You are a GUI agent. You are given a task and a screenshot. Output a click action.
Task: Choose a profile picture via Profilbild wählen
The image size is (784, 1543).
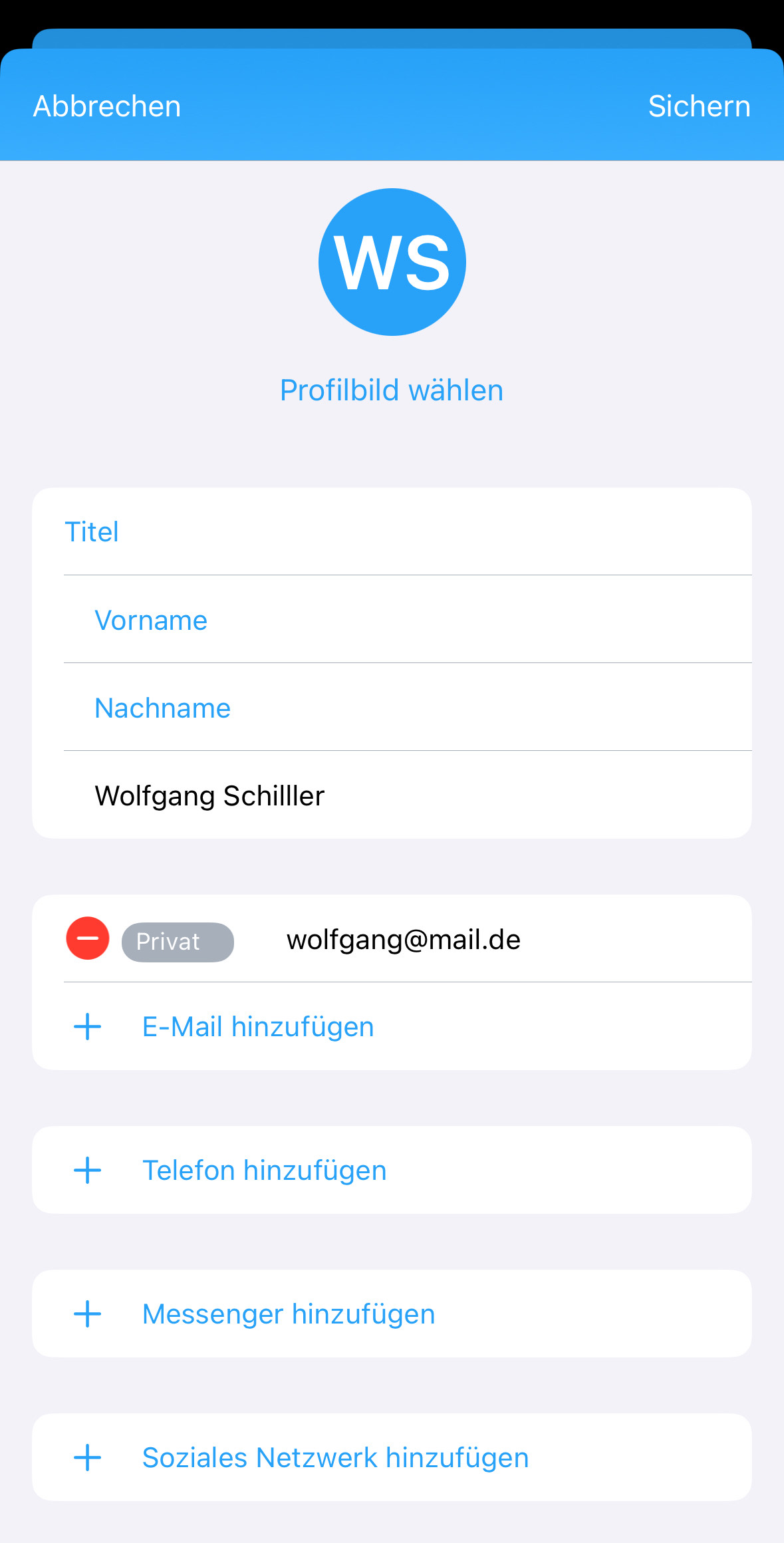392,390
